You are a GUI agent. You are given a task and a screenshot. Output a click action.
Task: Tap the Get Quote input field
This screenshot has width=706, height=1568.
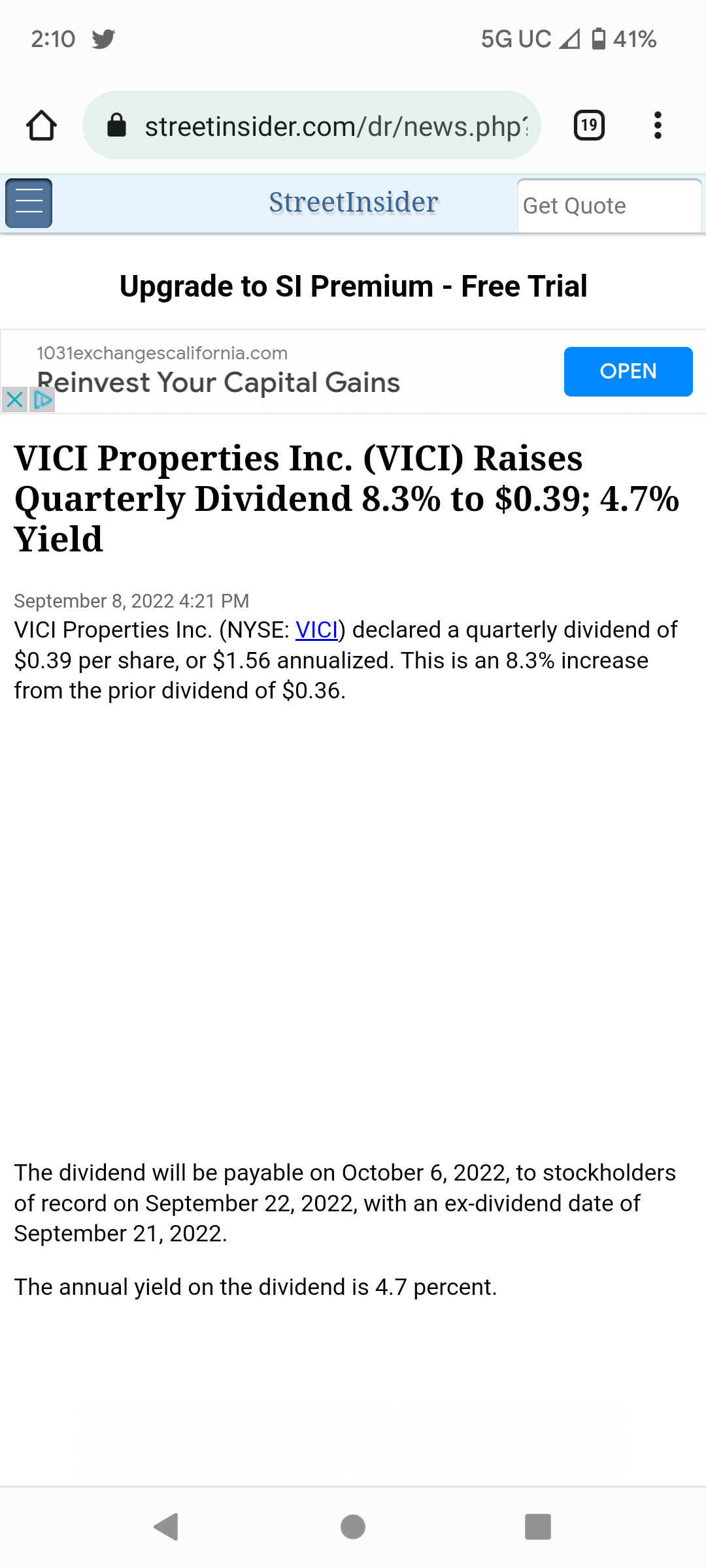pos(609,205)
